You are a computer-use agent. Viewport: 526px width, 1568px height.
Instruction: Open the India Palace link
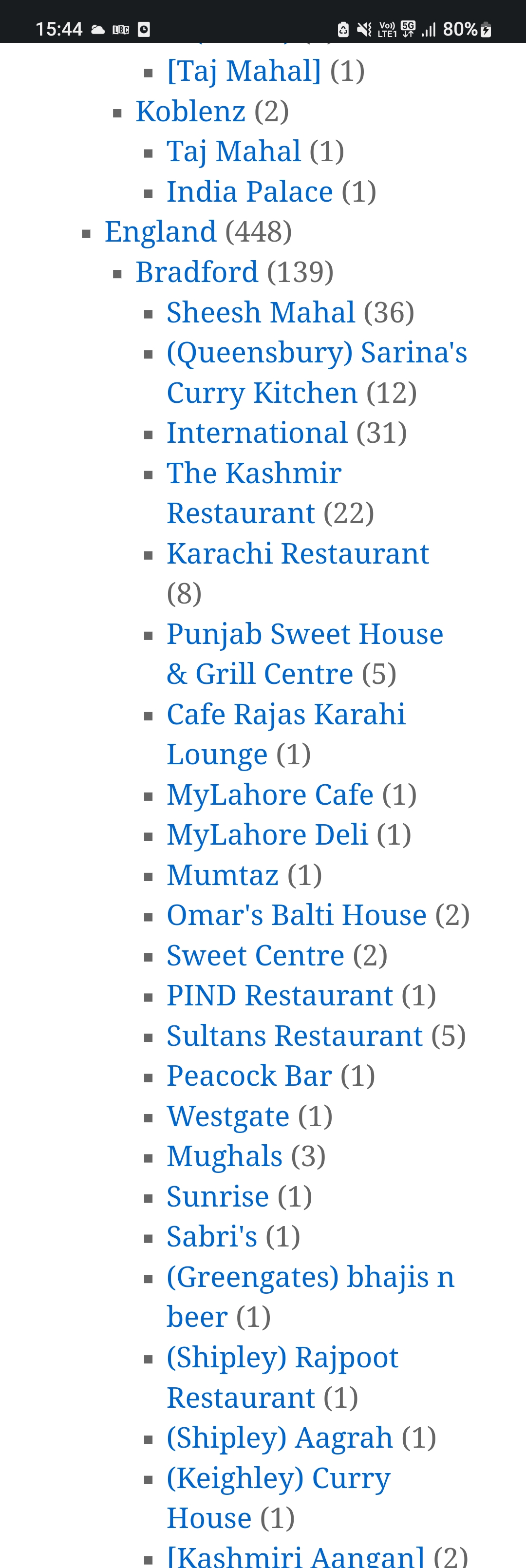pyautogui.click(x=249, y=192)
